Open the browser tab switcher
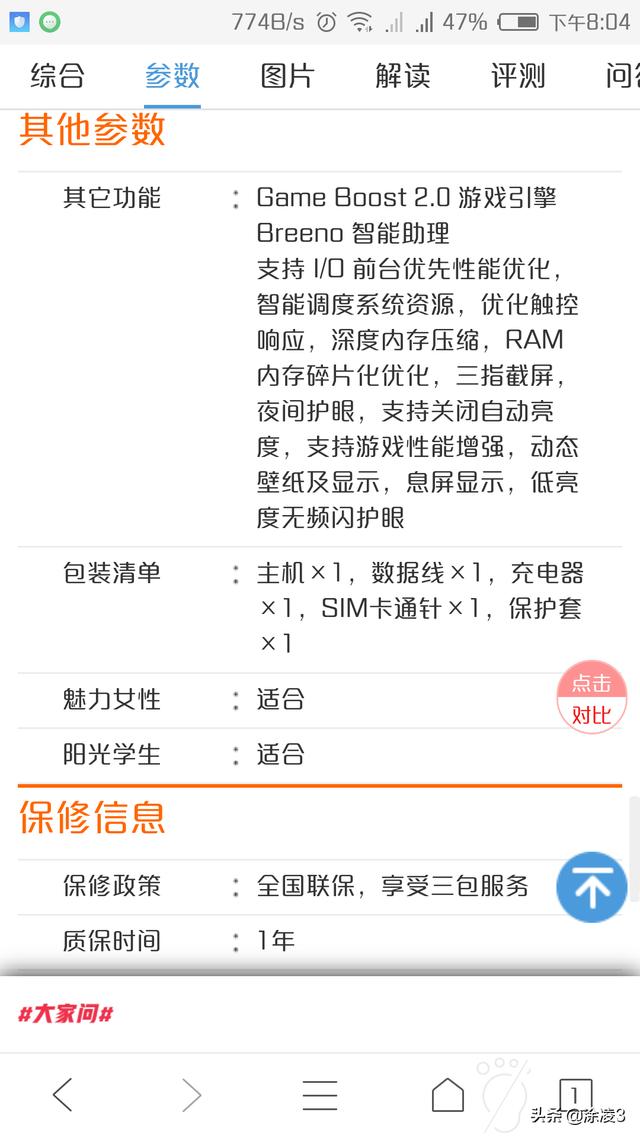640x1138 pixels. click(575, 1093)
